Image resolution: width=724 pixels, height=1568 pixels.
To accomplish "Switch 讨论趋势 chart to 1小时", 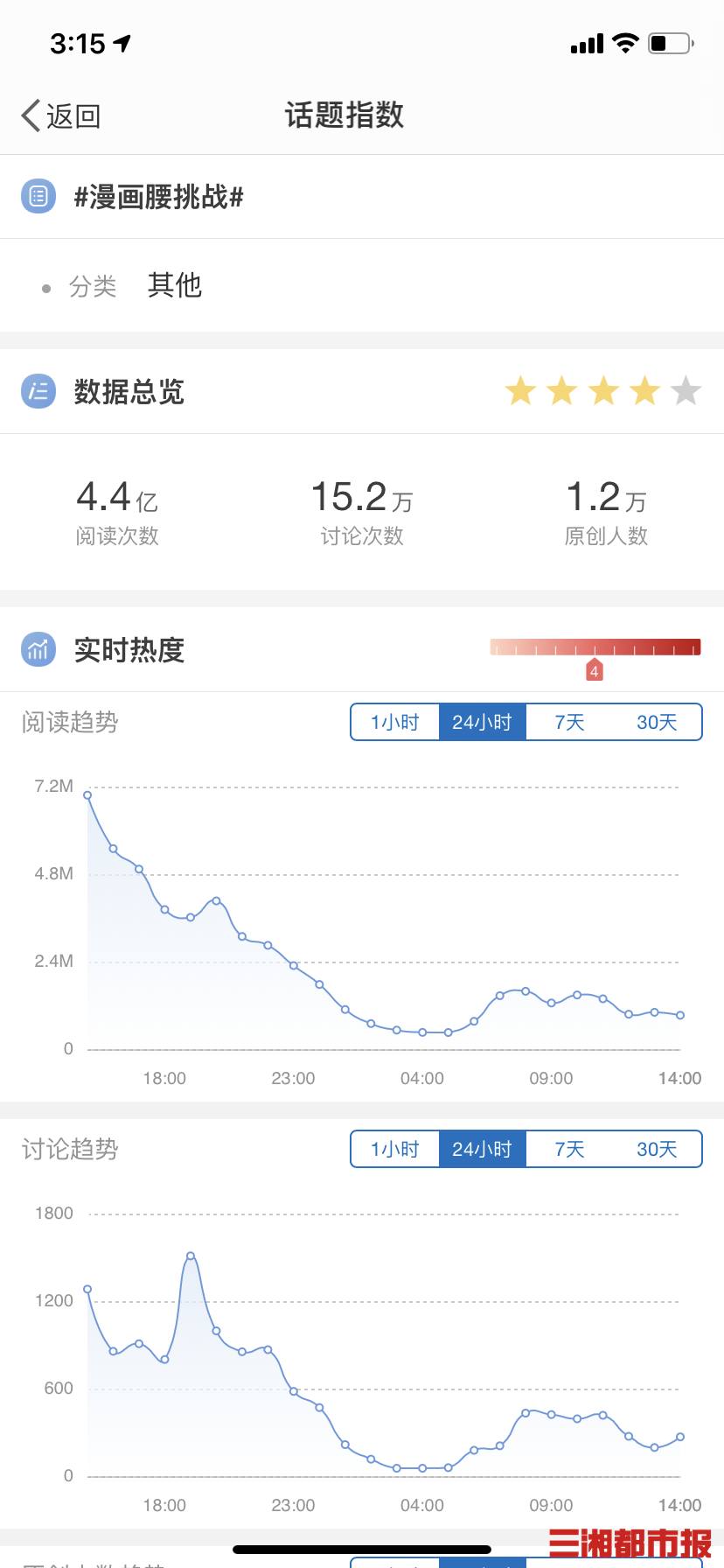I will click(394, 1149).
